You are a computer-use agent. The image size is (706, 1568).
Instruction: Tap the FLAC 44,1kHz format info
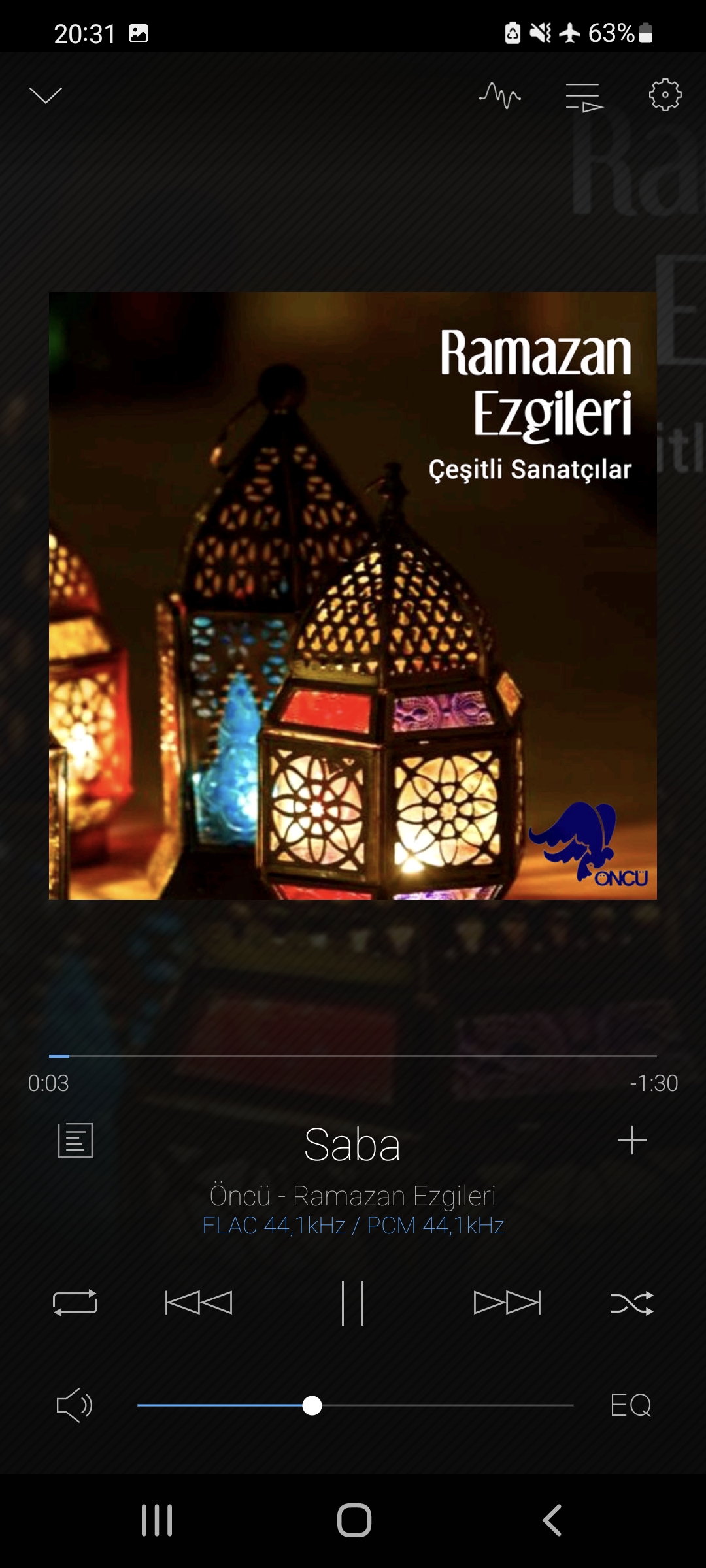click(353, 1226)
